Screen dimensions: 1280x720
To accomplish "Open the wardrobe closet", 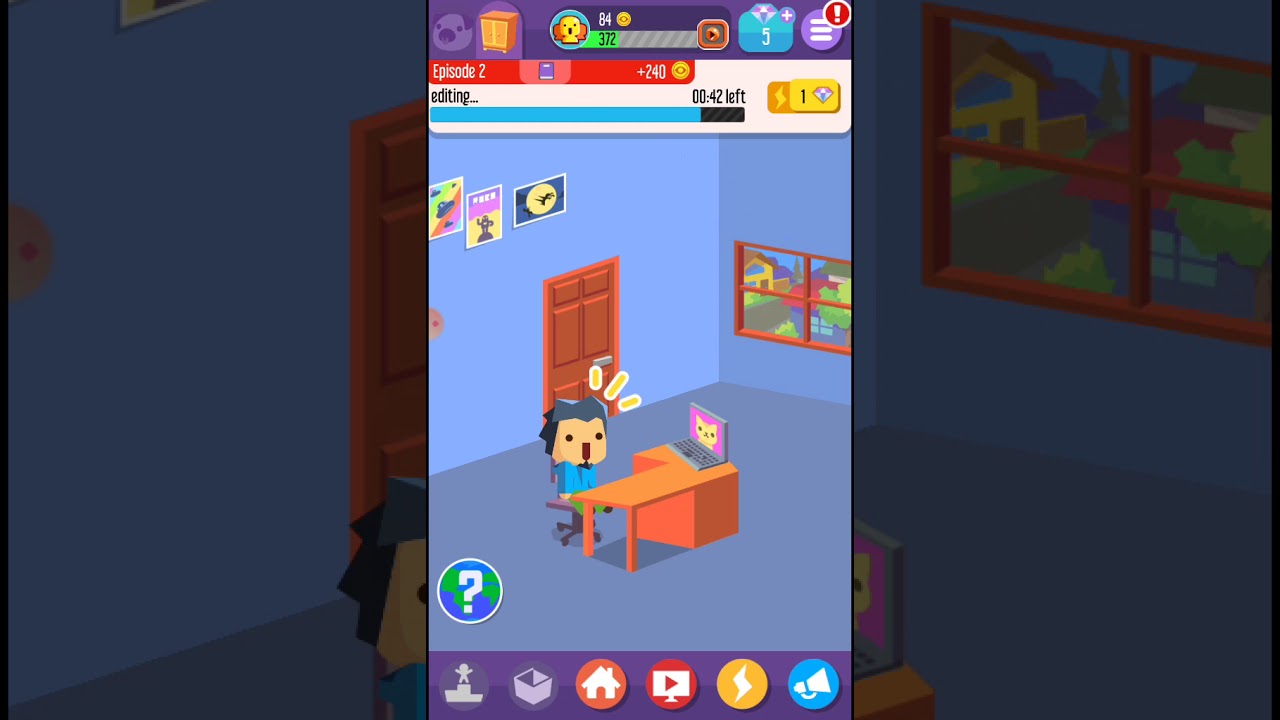I will tap(498, 30).
